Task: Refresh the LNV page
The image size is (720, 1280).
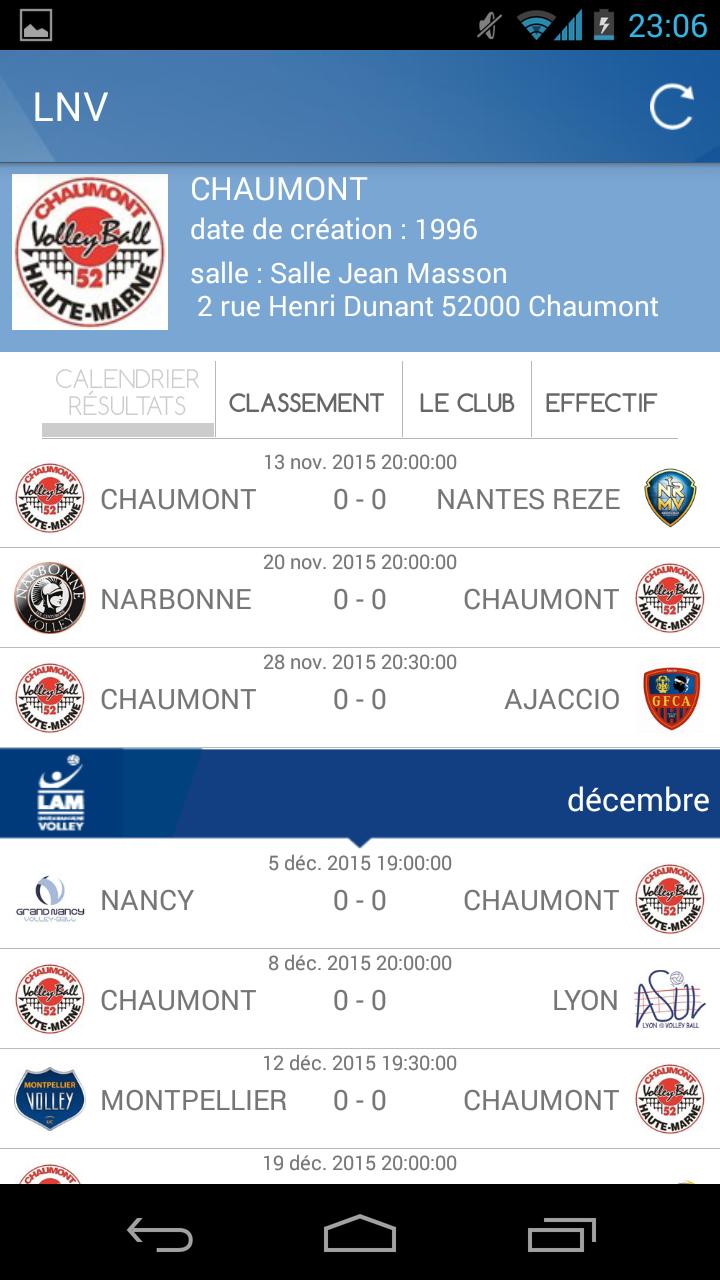Action: pyautogui.click(x=671, y=107)
